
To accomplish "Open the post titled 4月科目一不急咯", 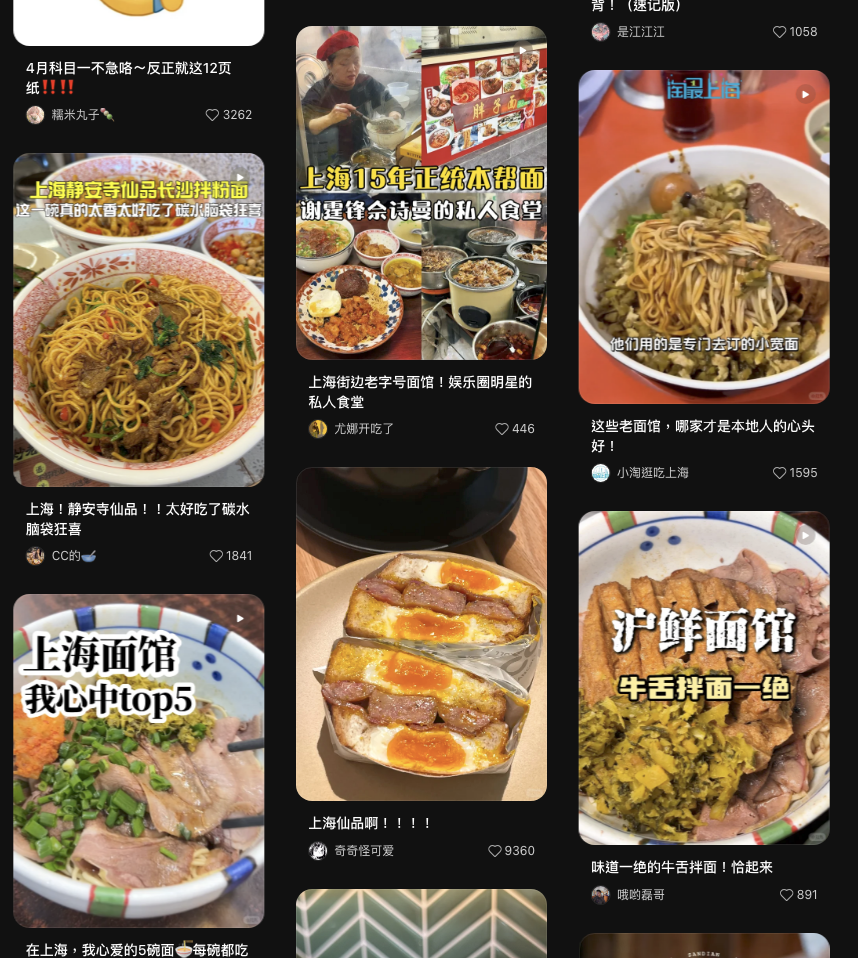I will (128, 78).
